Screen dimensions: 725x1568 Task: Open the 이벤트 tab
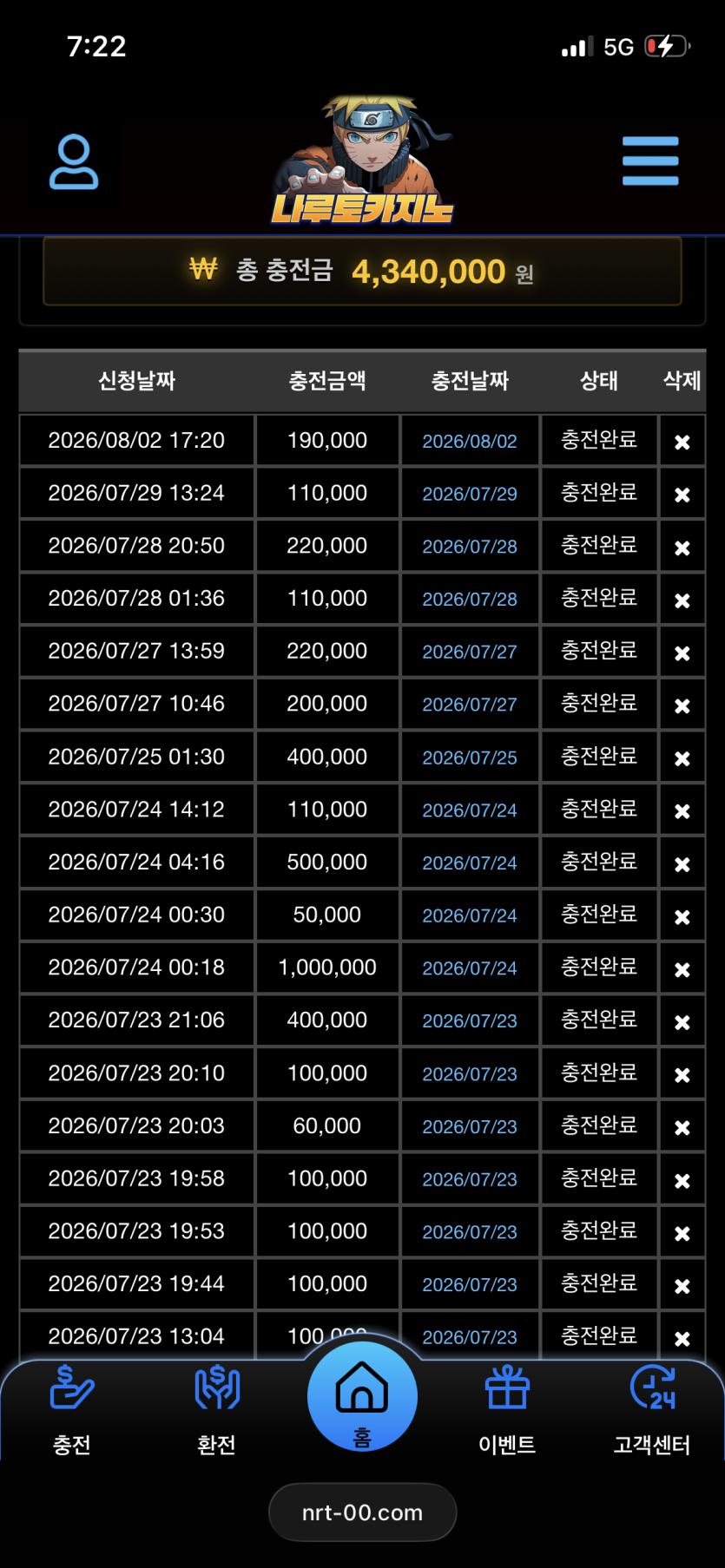click(507, 1409)
